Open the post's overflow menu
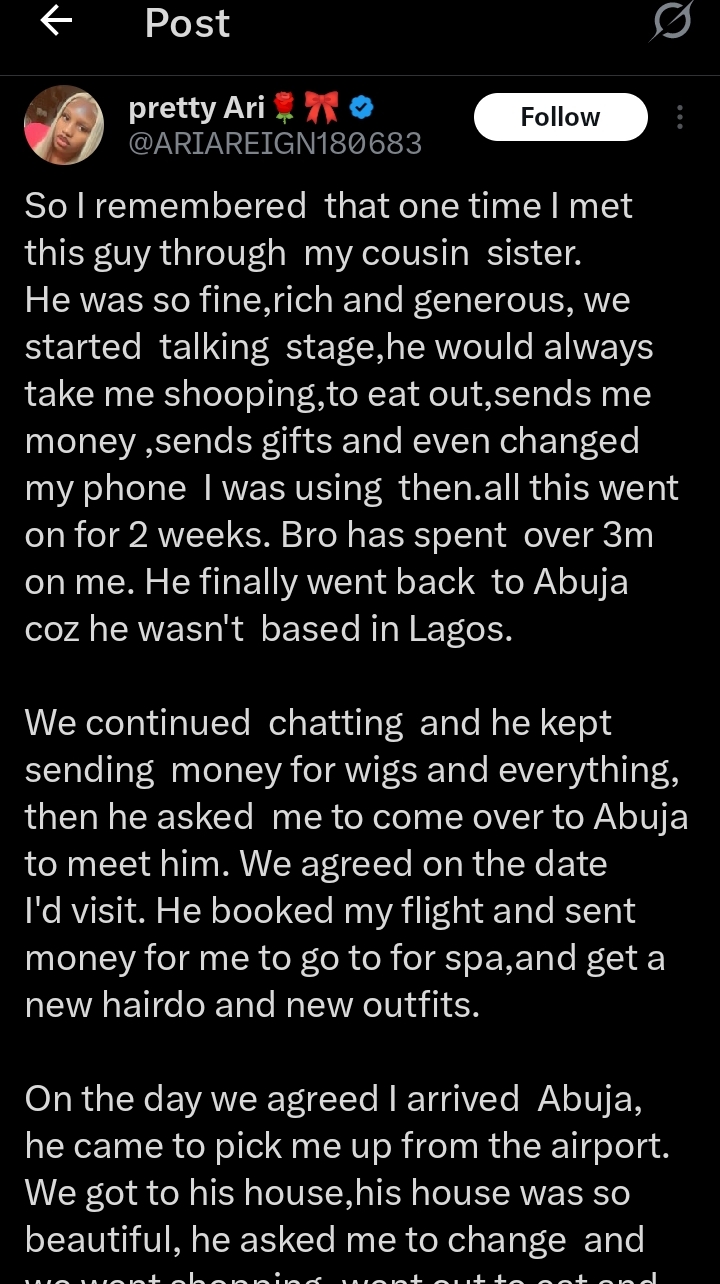The height and width of the screenshot is (1284, 720). pos(680,117)
